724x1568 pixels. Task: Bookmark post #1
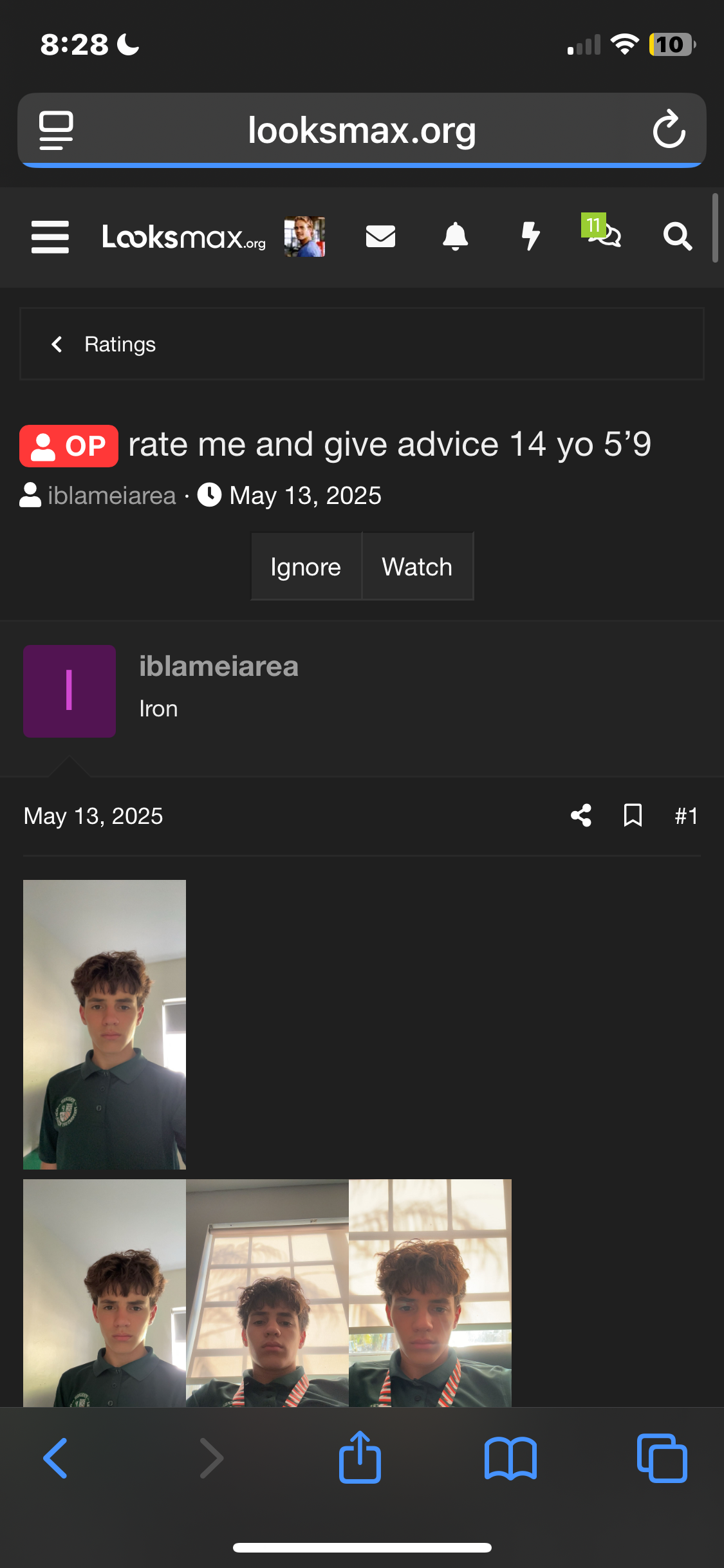tap(633, 816)
